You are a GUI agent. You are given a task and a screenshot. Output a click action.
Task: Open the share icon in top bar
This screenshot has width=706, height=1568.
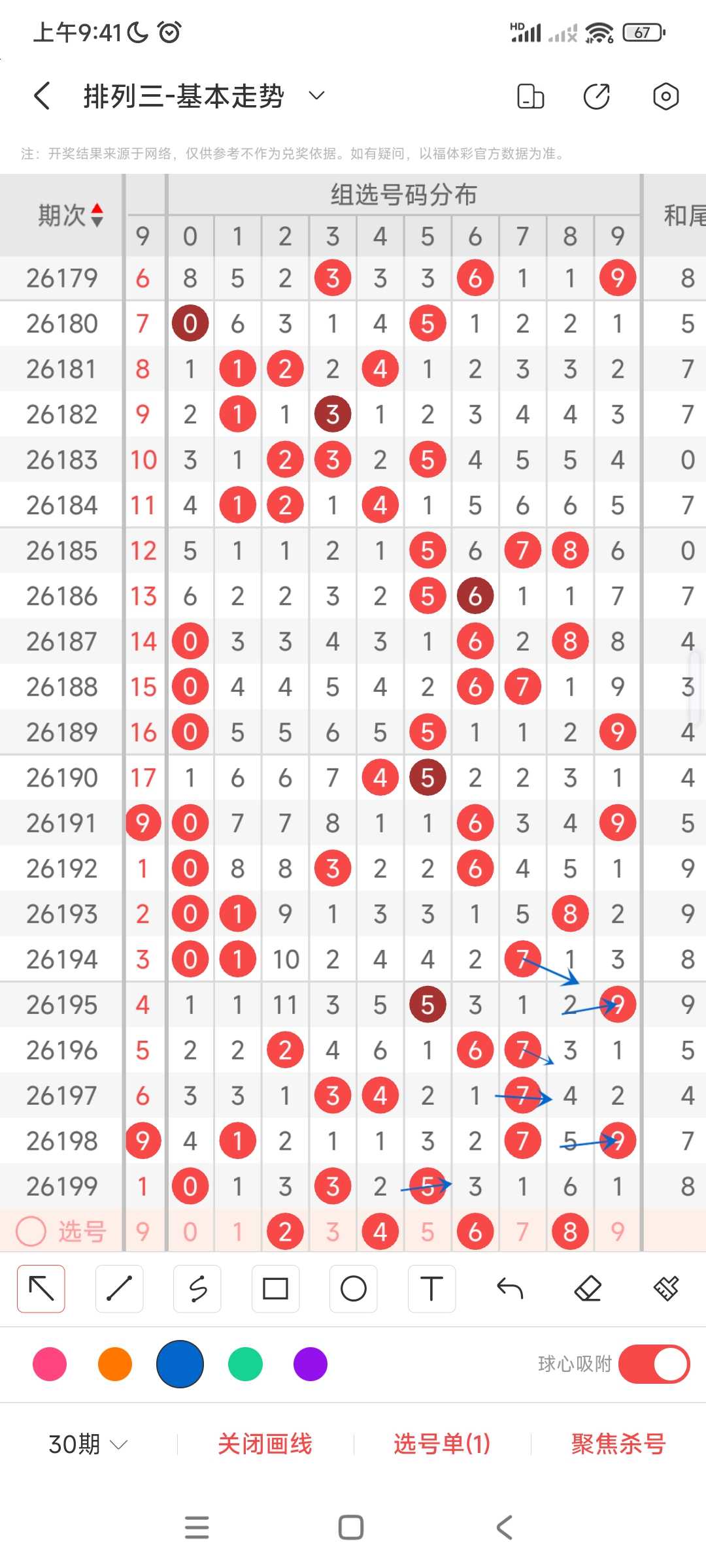tap(597, 96)
